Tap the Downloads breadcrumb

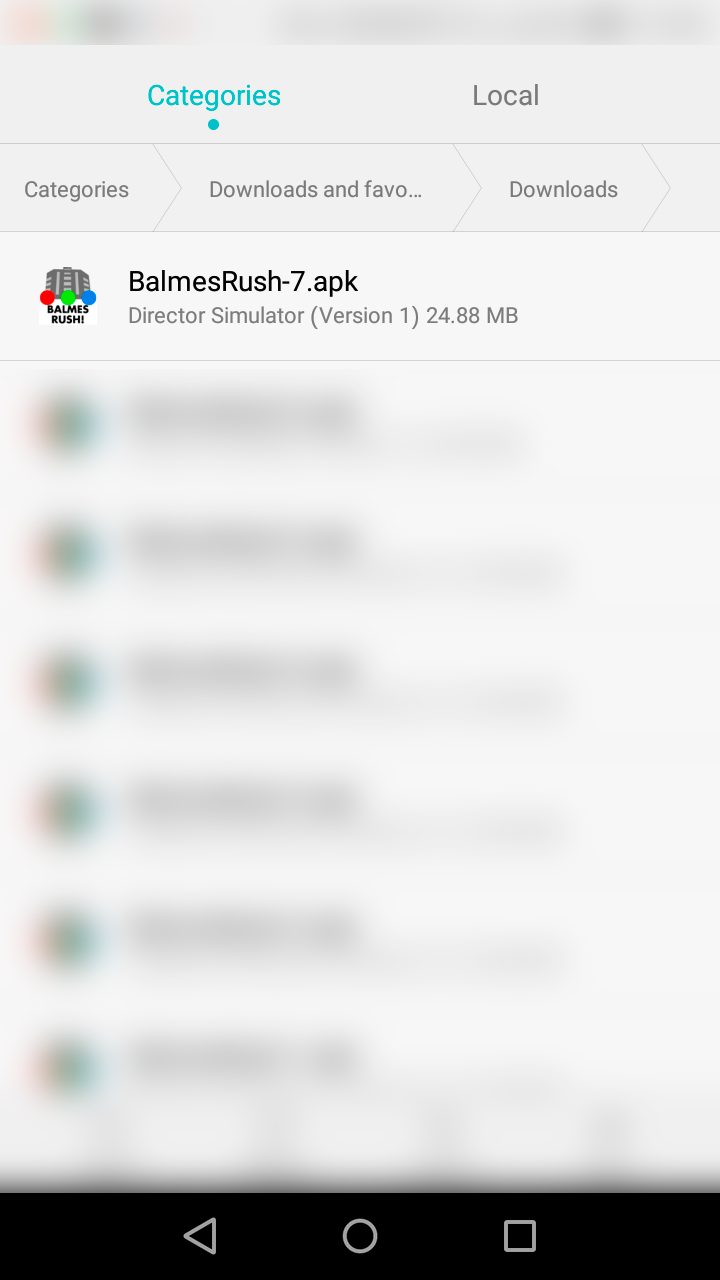(563, 189)
